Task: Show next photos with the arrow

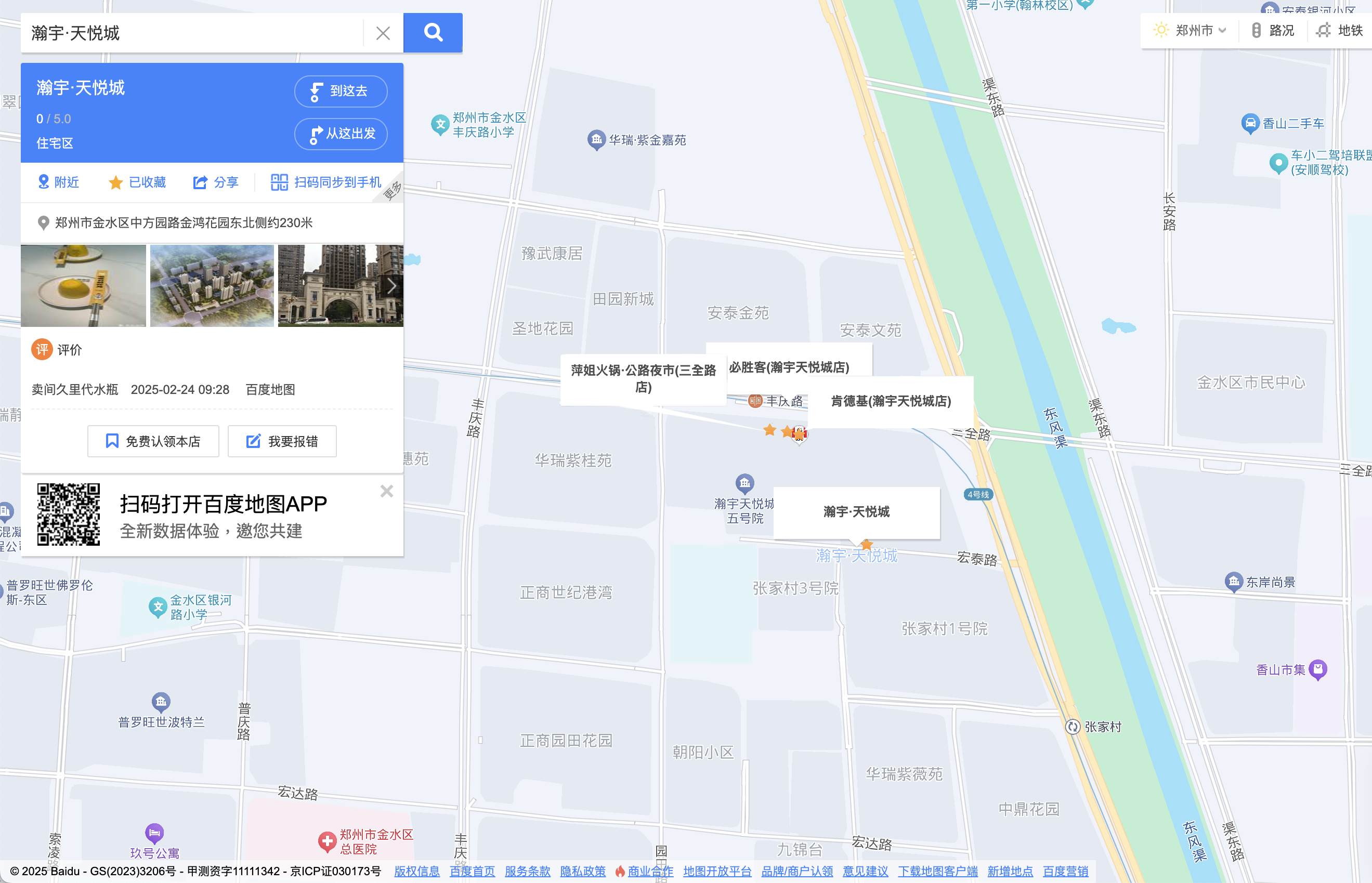Action: (392, 285)
